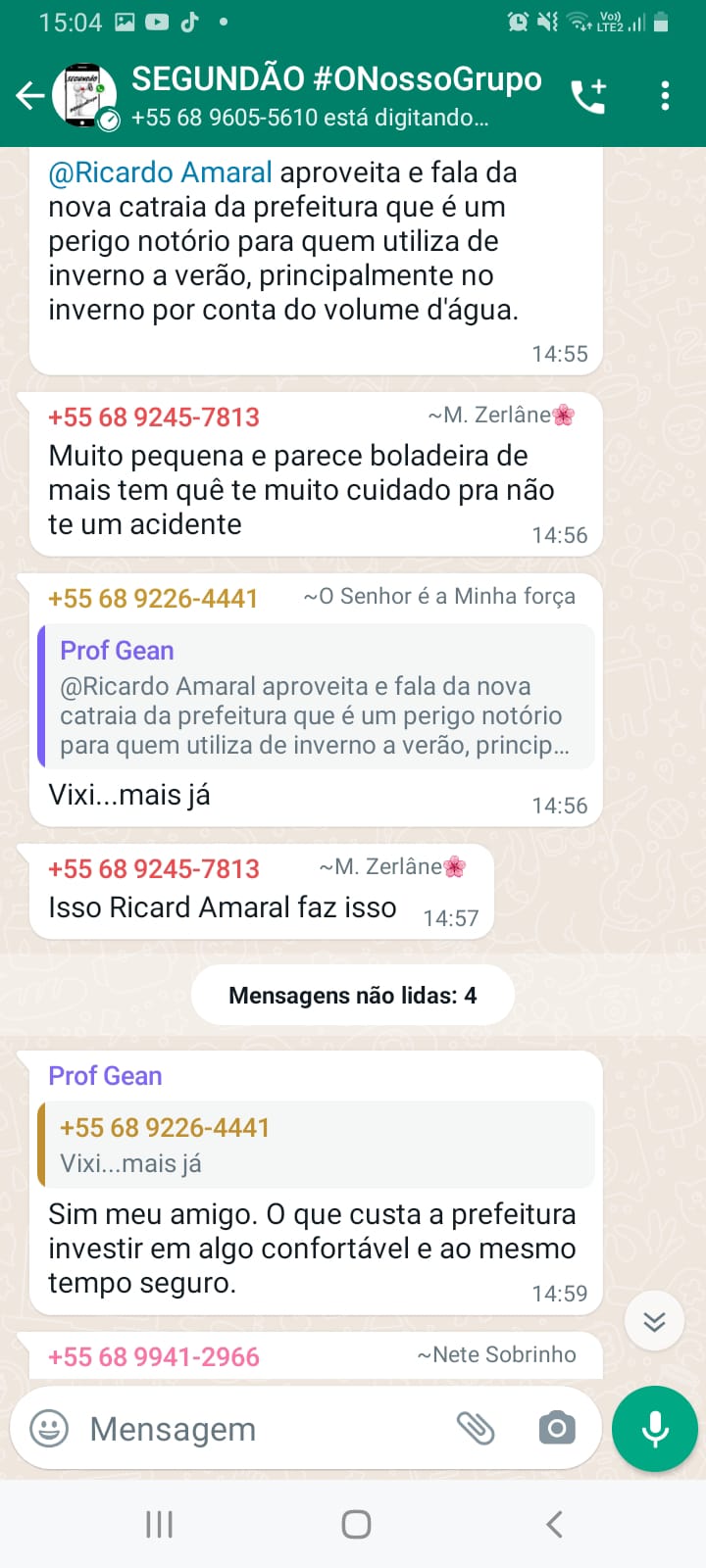Jump to the latest messages

pyautogui.click(x=654, y=1322)
